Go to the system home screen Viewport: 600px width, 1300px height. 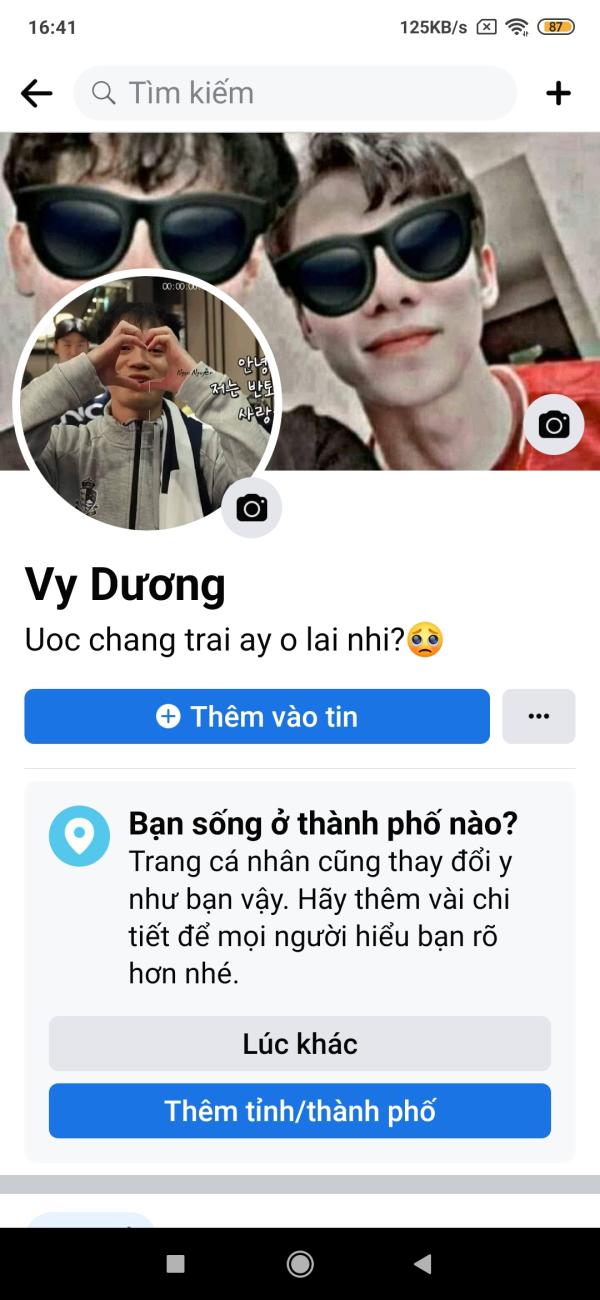point(300,1264)
